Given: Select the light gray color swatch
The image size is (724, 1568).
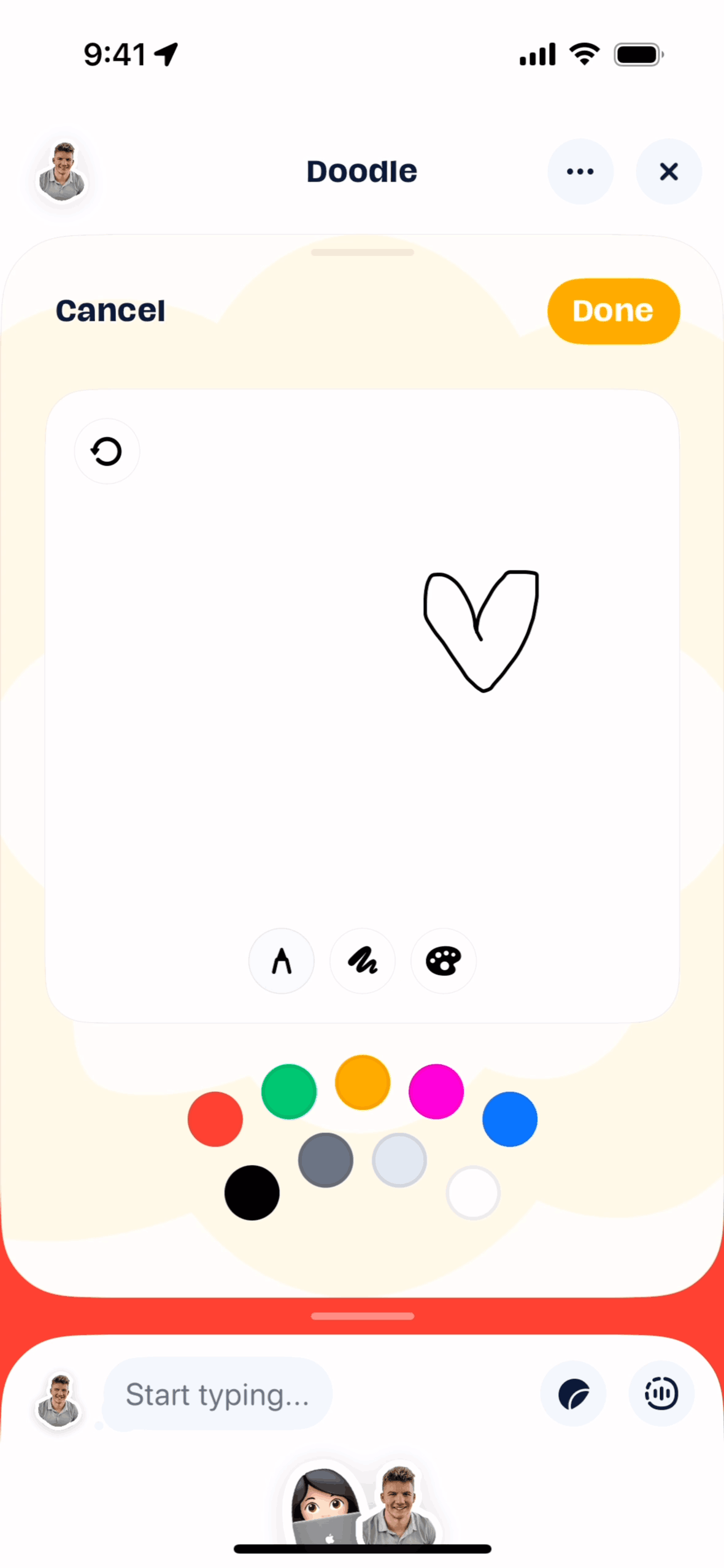Looking at the screenshot, I should point(399,1160).
